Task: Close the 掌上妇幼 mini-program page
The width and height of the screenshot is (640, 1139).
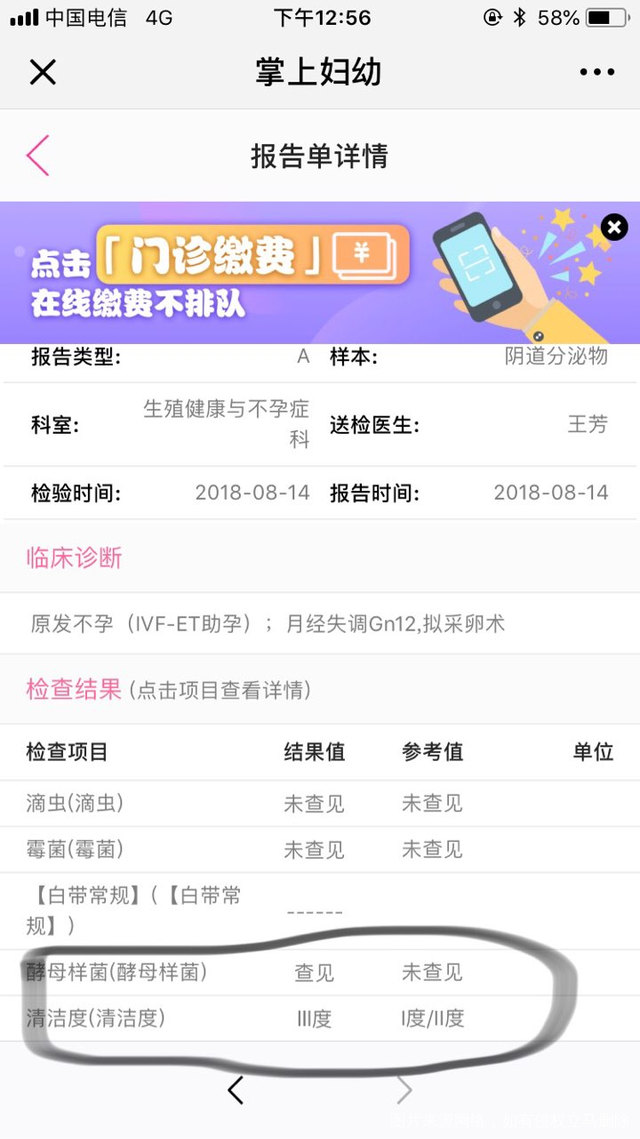Action: click(x=42, y=72)
